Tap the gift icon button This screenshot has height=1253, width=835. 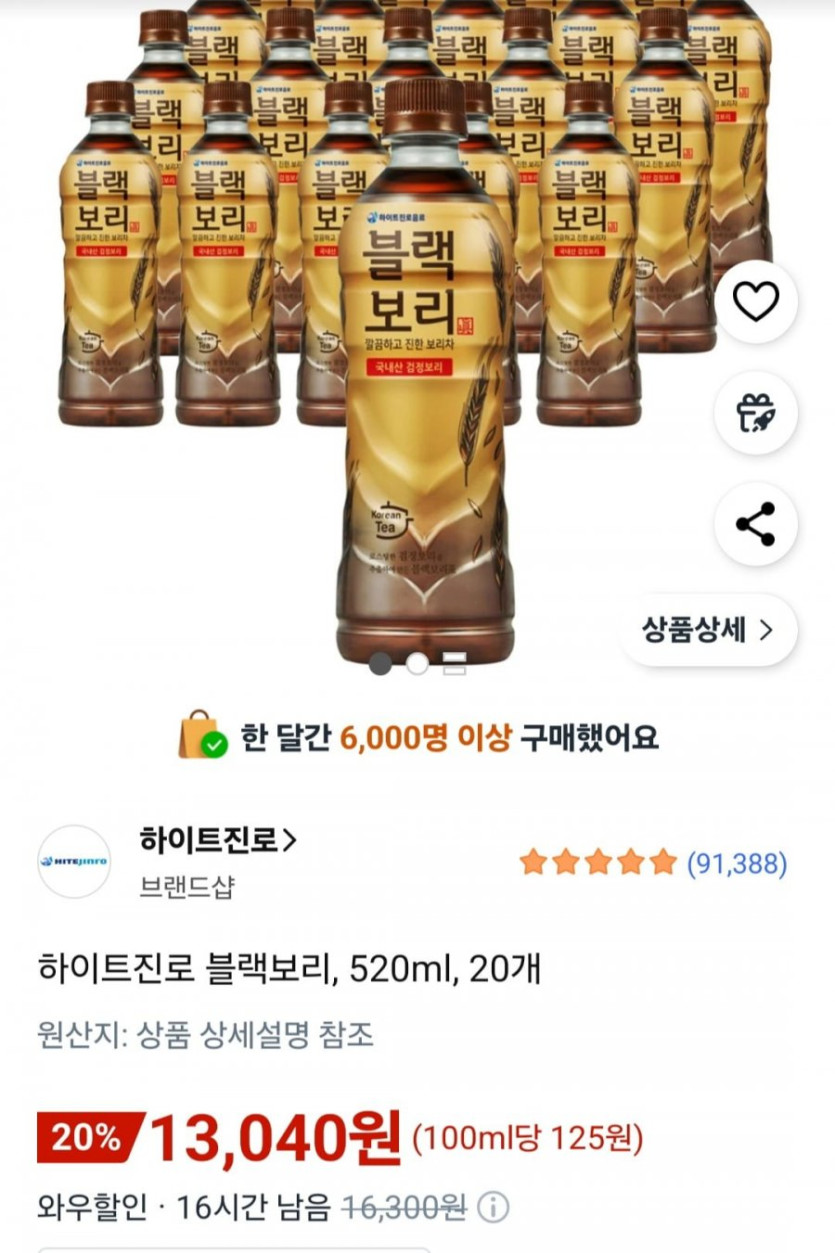tap(755, 413)
